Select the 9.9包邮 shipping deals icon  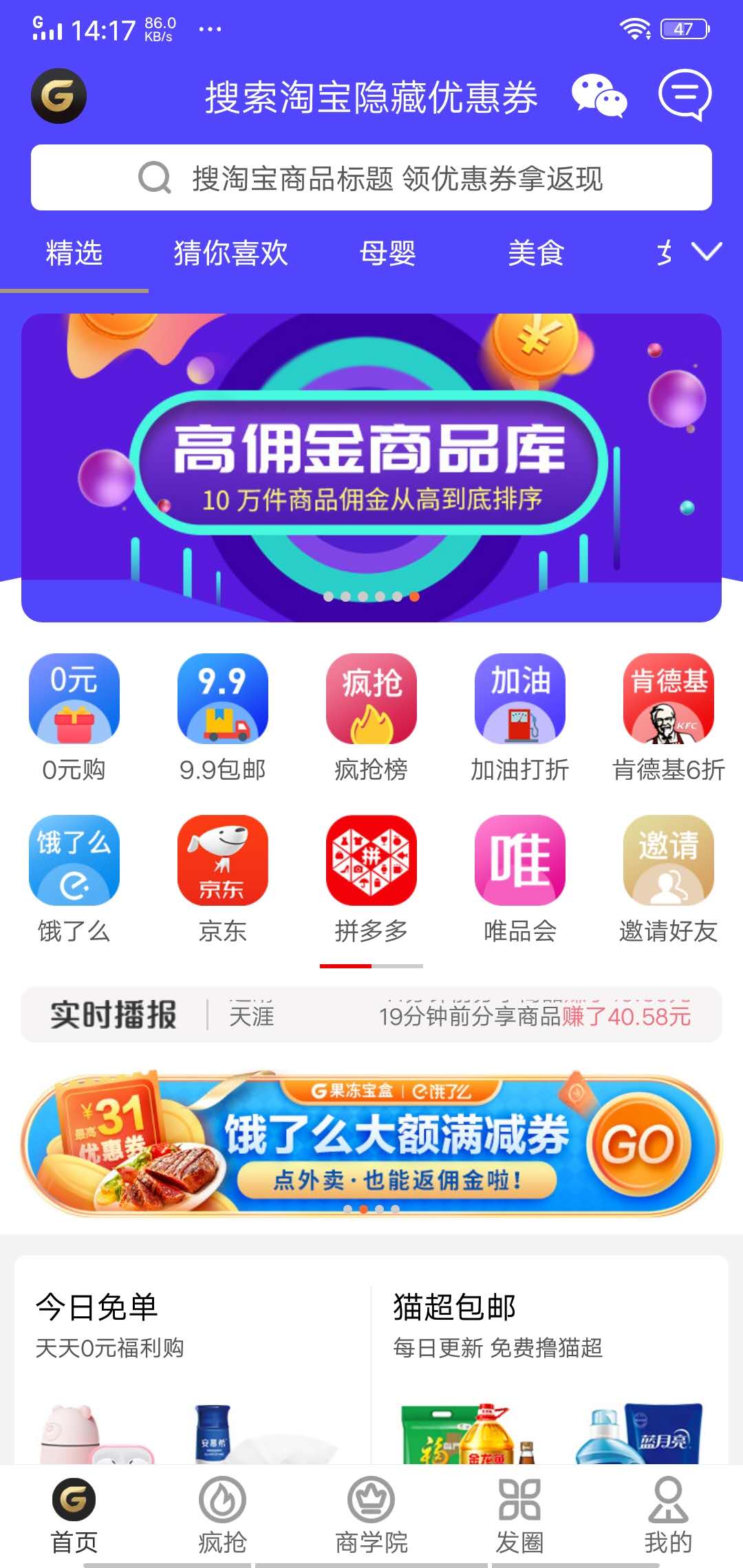tap(222, 699)
